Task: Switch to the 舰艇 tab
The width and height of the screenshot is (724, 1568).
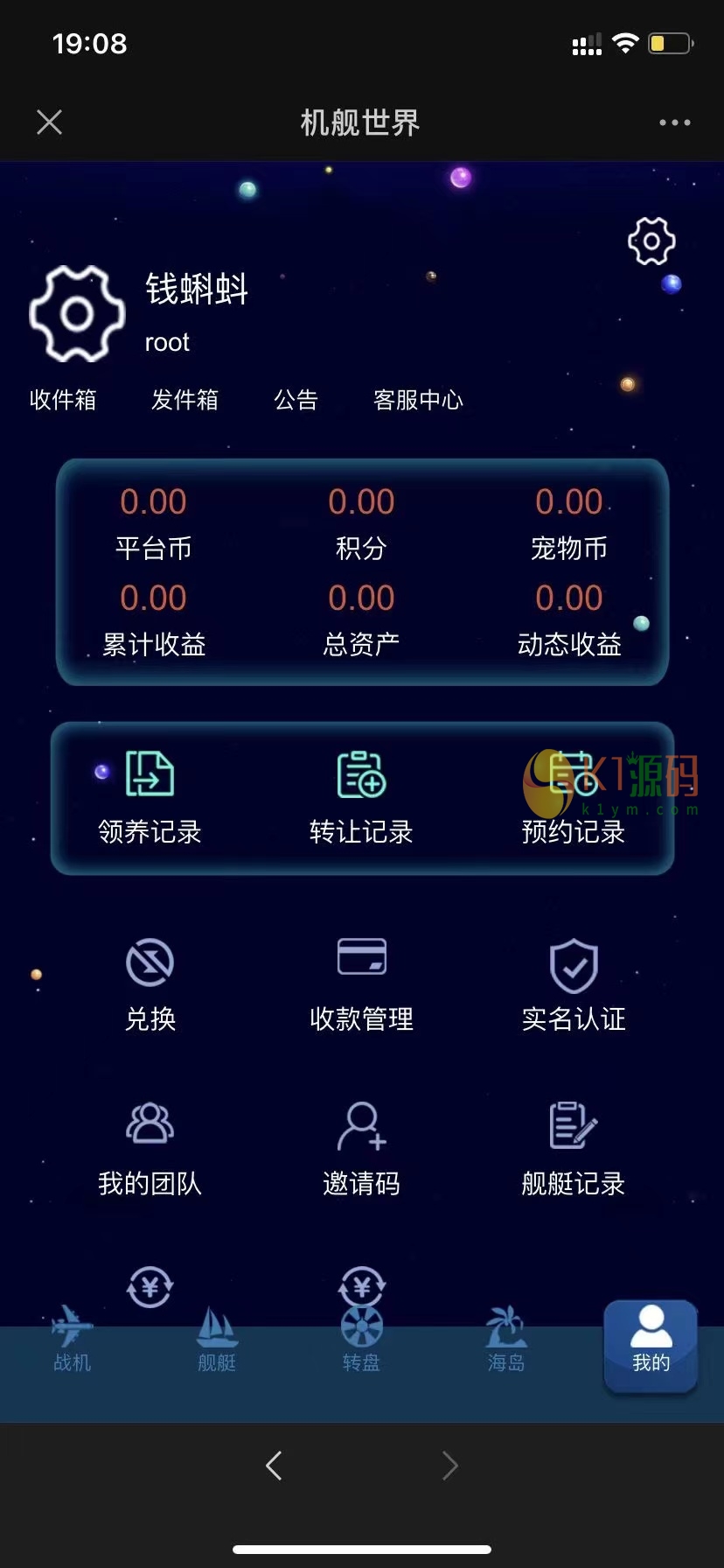Action: [217, 1340]
